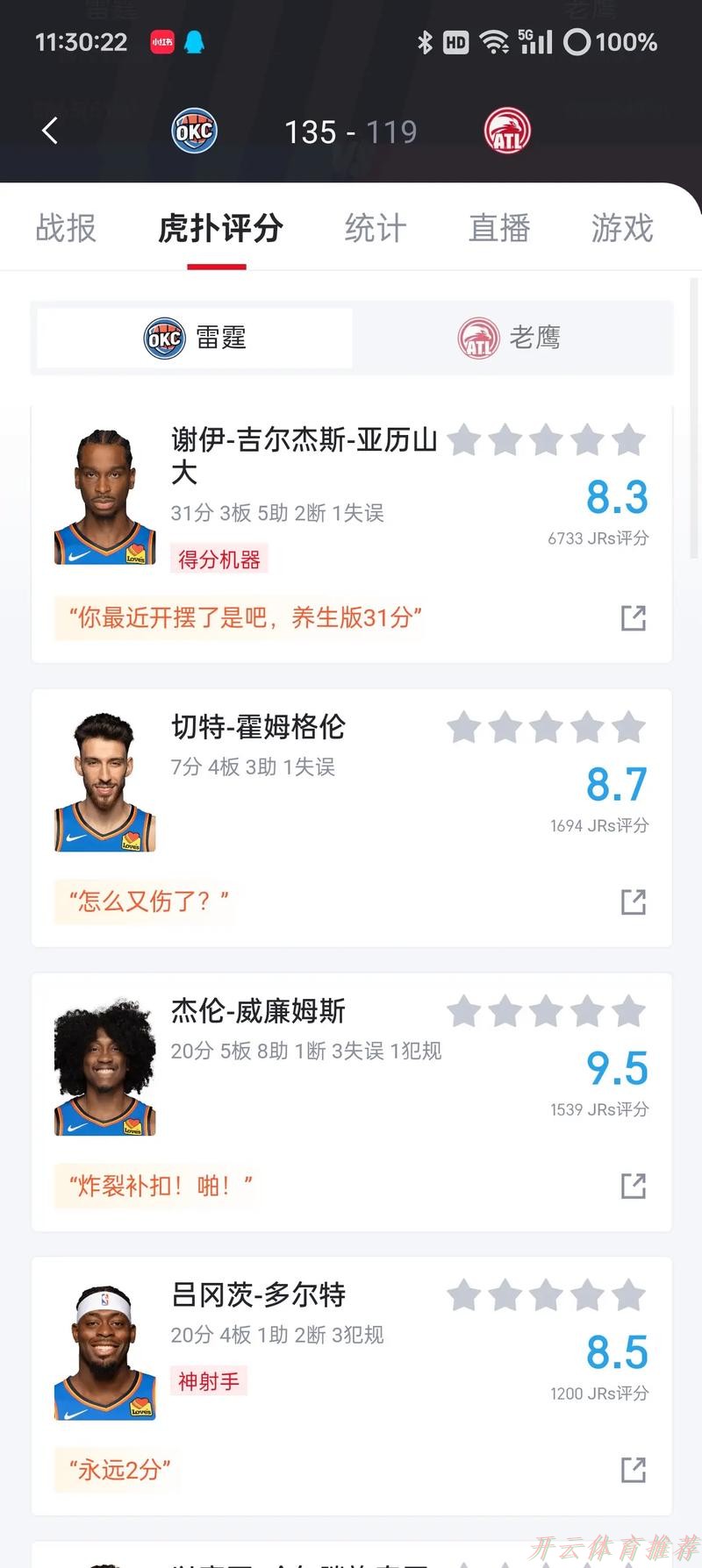
Task: Open the share icon on 谢伊-吉尔杰斯-亚历山大's comment
Action: pyautogui.click(x=633, y=617)
